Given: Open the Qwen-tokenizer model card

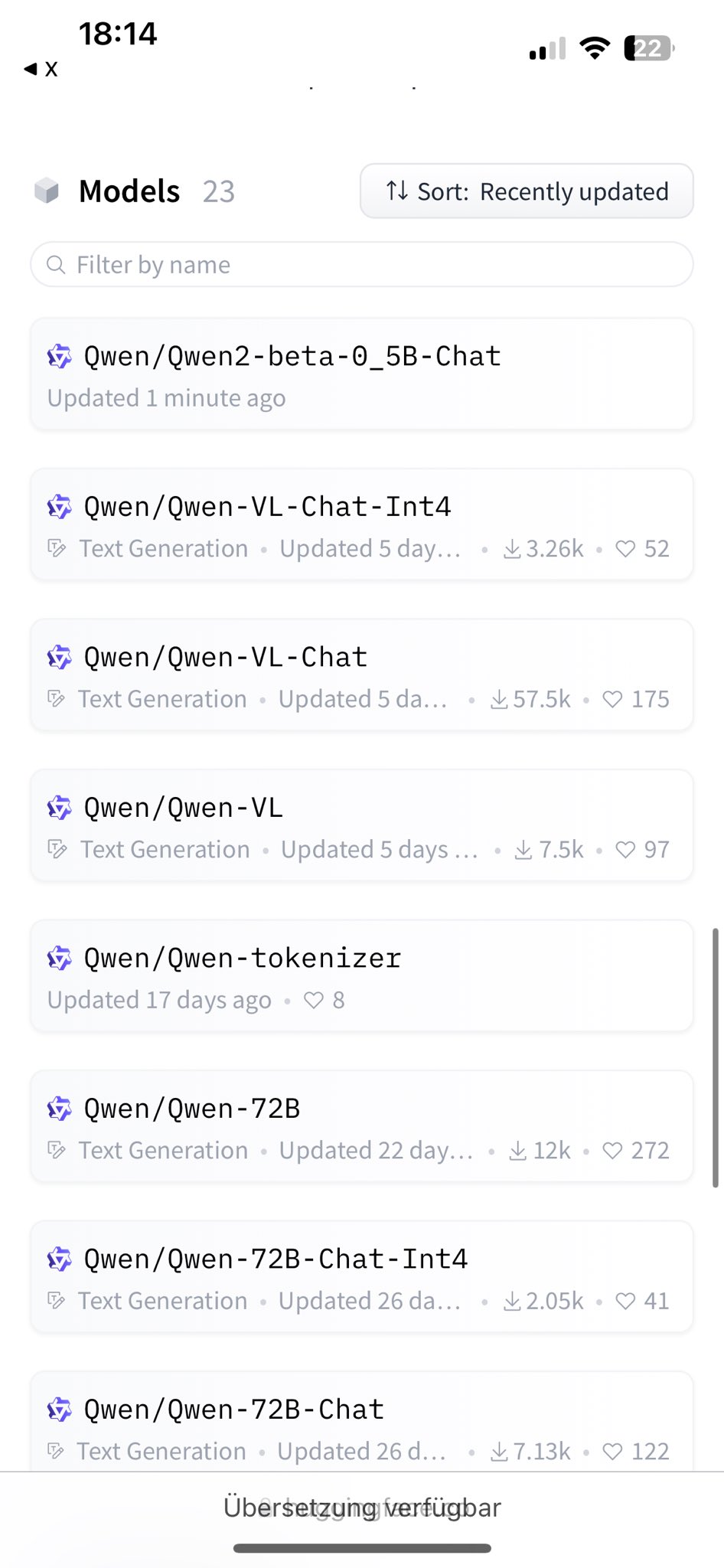Looking at the screenshot, I should point(362,976).
